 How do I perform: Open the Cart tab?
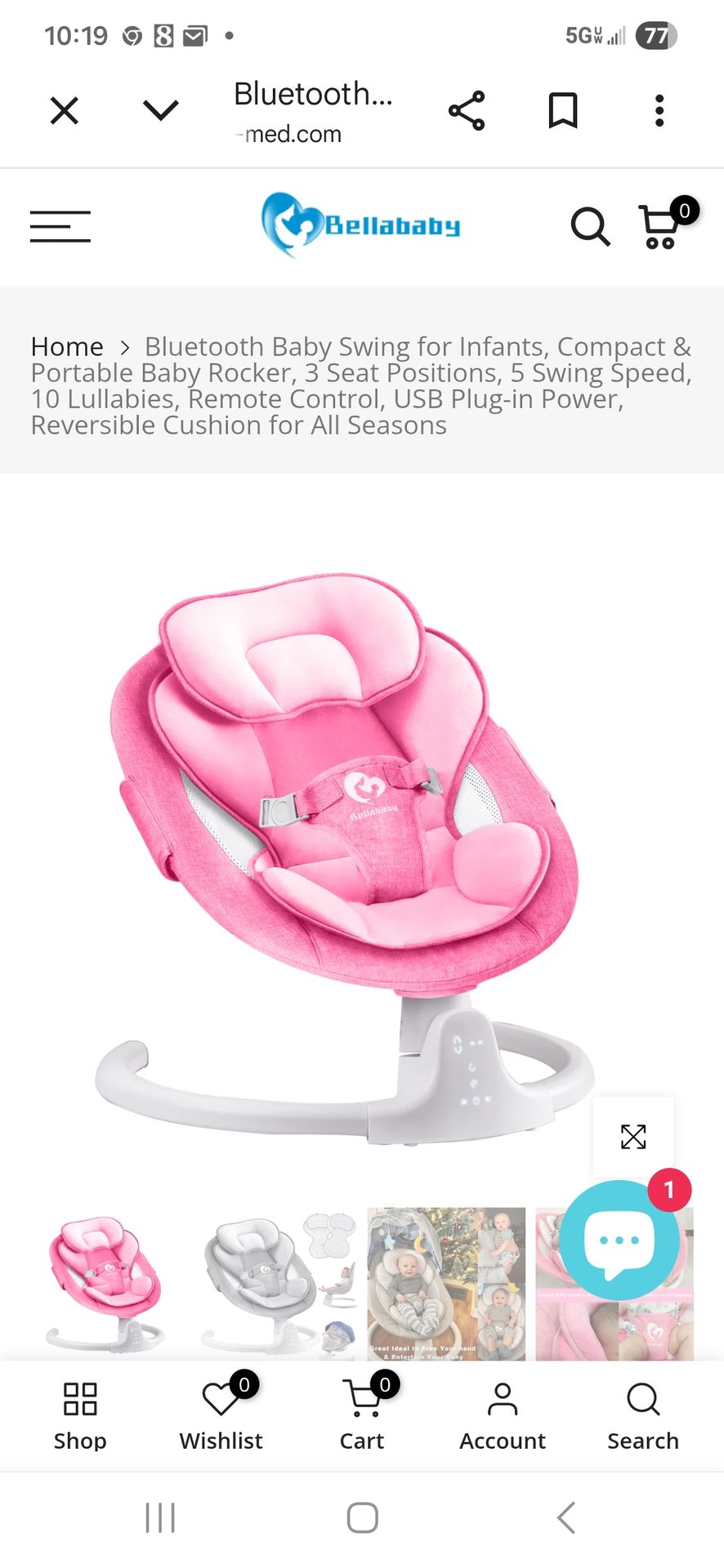tap(362, 1415)
